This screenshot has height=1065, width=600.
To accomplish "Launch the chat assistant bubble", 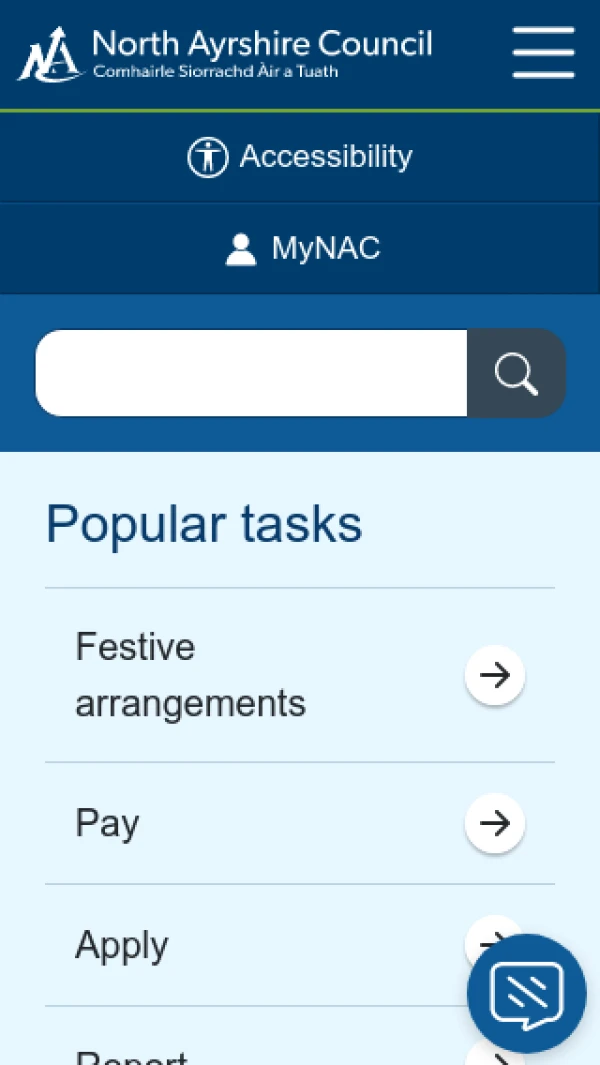I will coord(527,993).
